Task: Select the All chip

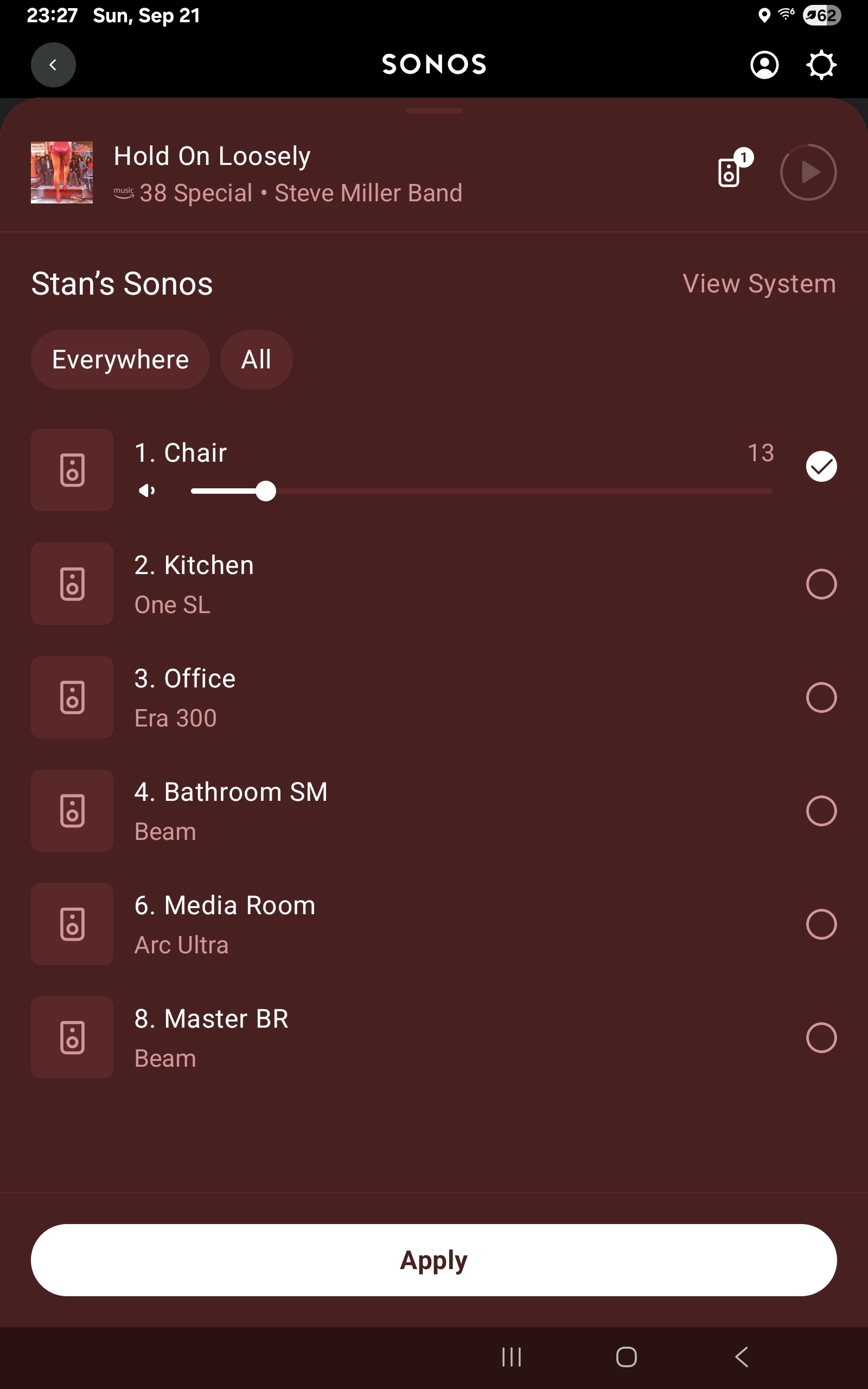Action: [256, 360]
